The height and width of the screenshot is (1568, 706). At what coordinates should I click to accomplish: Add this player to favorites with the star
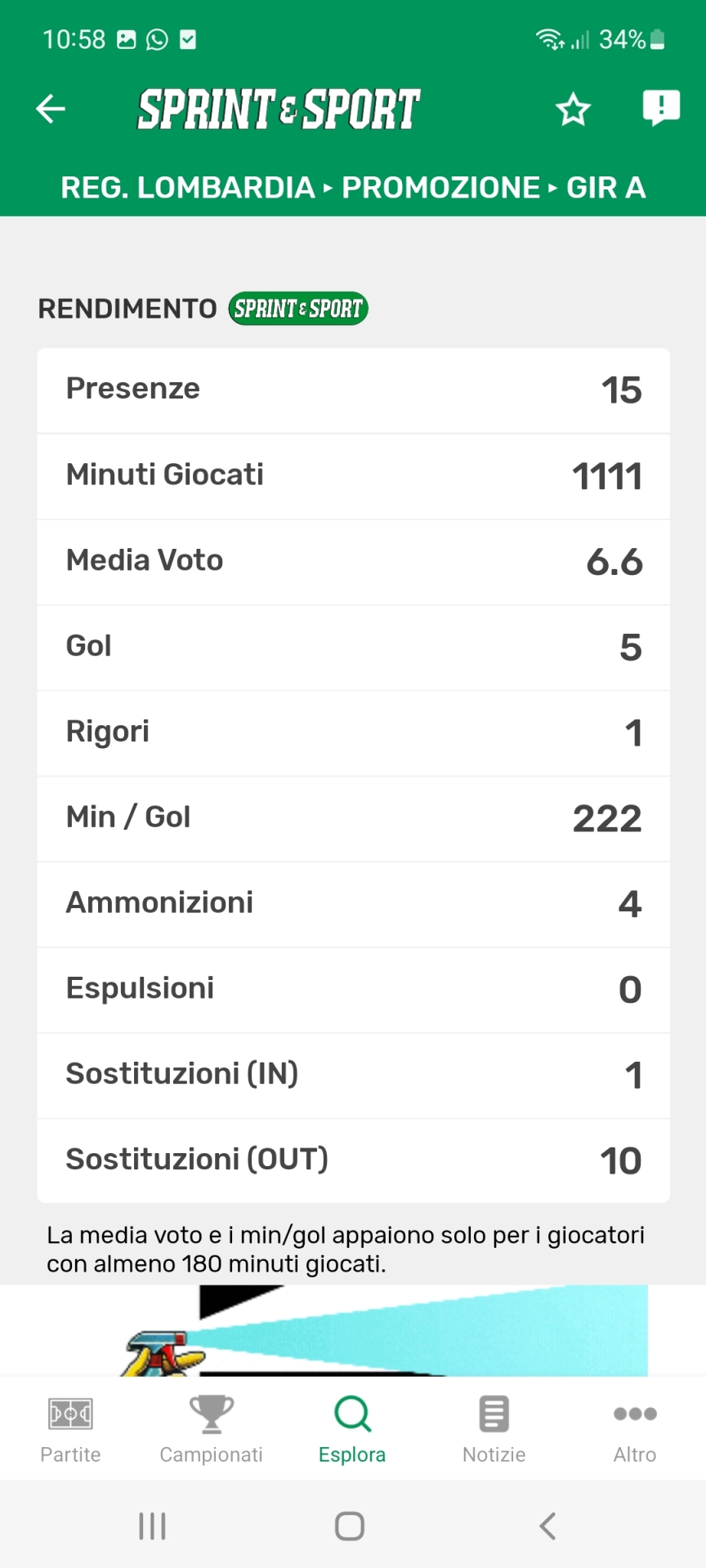pos(573,109)
